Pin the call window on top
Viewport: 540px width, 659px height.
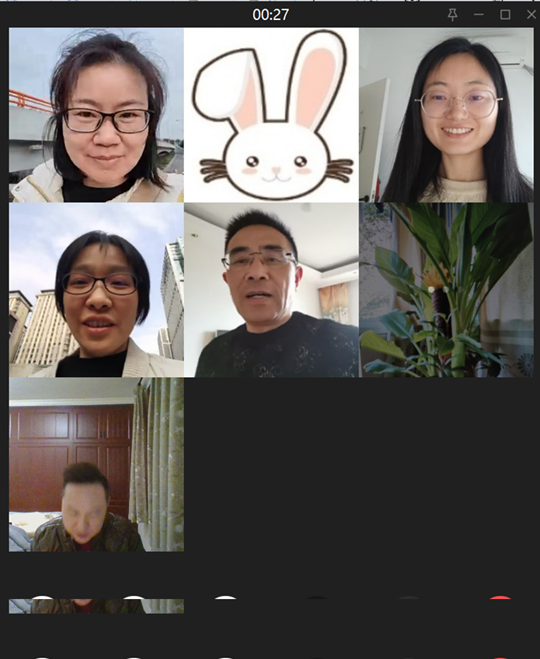click(452, 15)
